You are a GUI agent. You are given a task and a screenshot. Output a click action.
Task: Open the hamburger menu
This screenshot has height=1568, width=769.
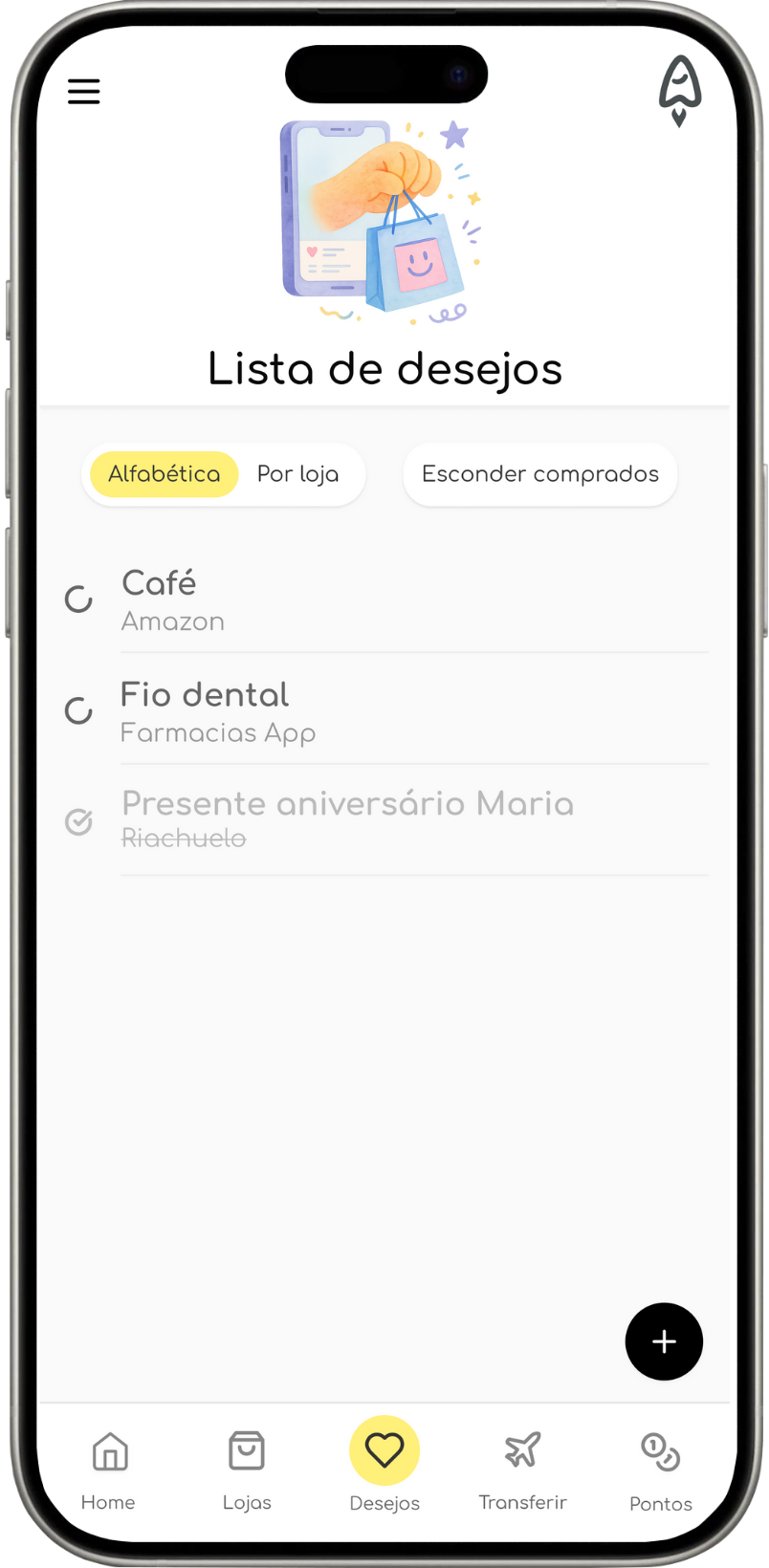click(84, 92)
